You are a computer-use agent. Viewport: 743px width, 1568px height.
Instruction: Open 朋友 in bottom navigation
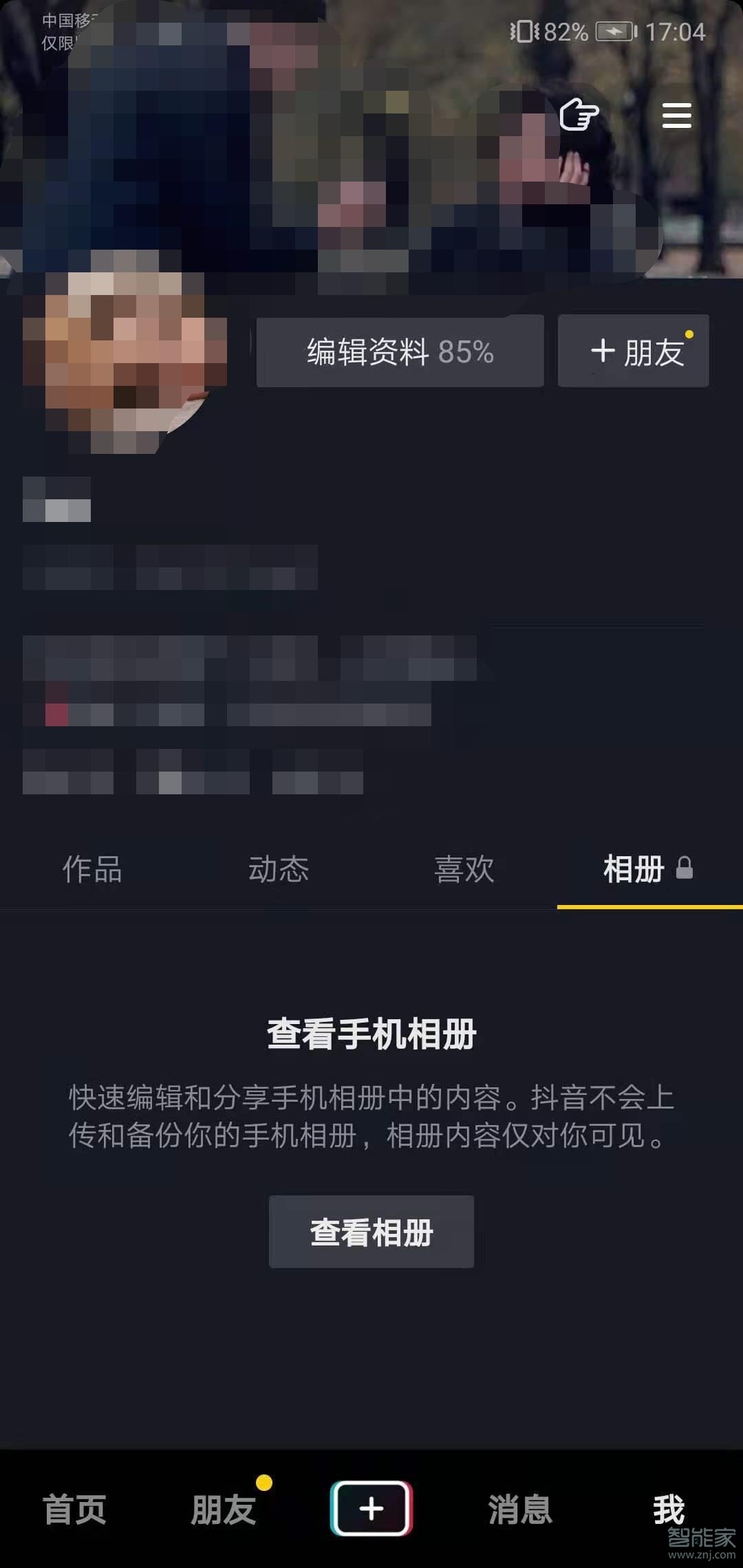tap(223, 1510)
